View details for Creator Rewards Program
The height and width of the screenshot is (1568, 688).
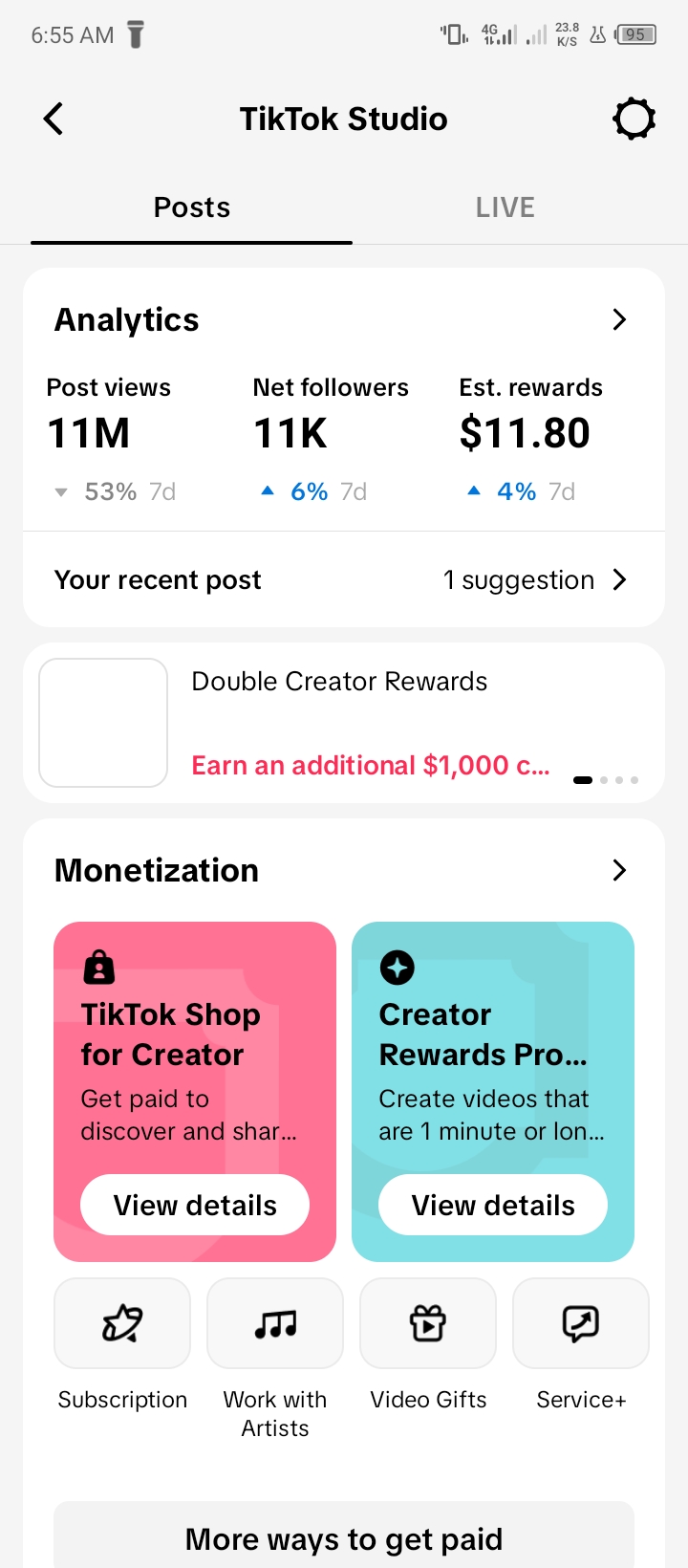click(493, 1205)
